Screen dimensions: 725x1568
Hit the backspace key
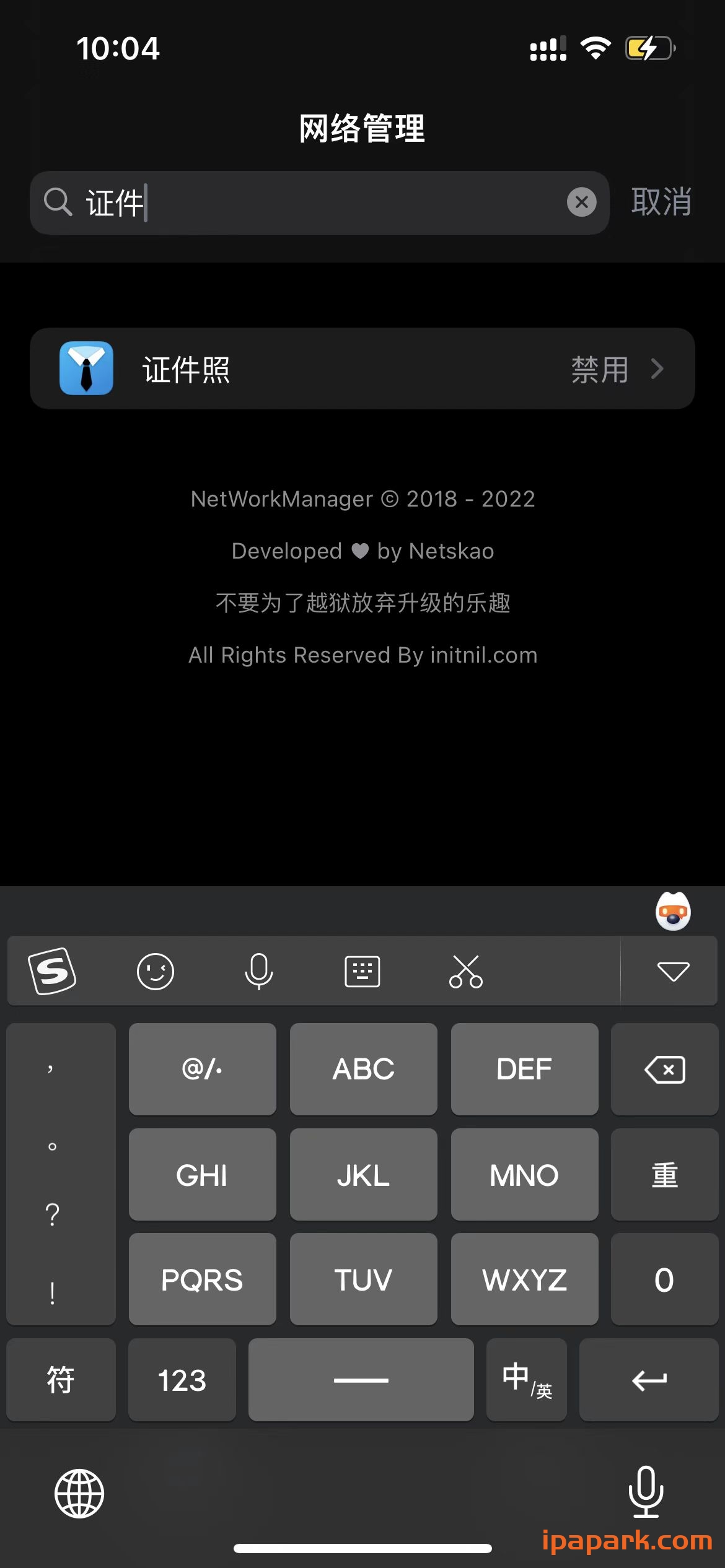(x=664, y=1069)
